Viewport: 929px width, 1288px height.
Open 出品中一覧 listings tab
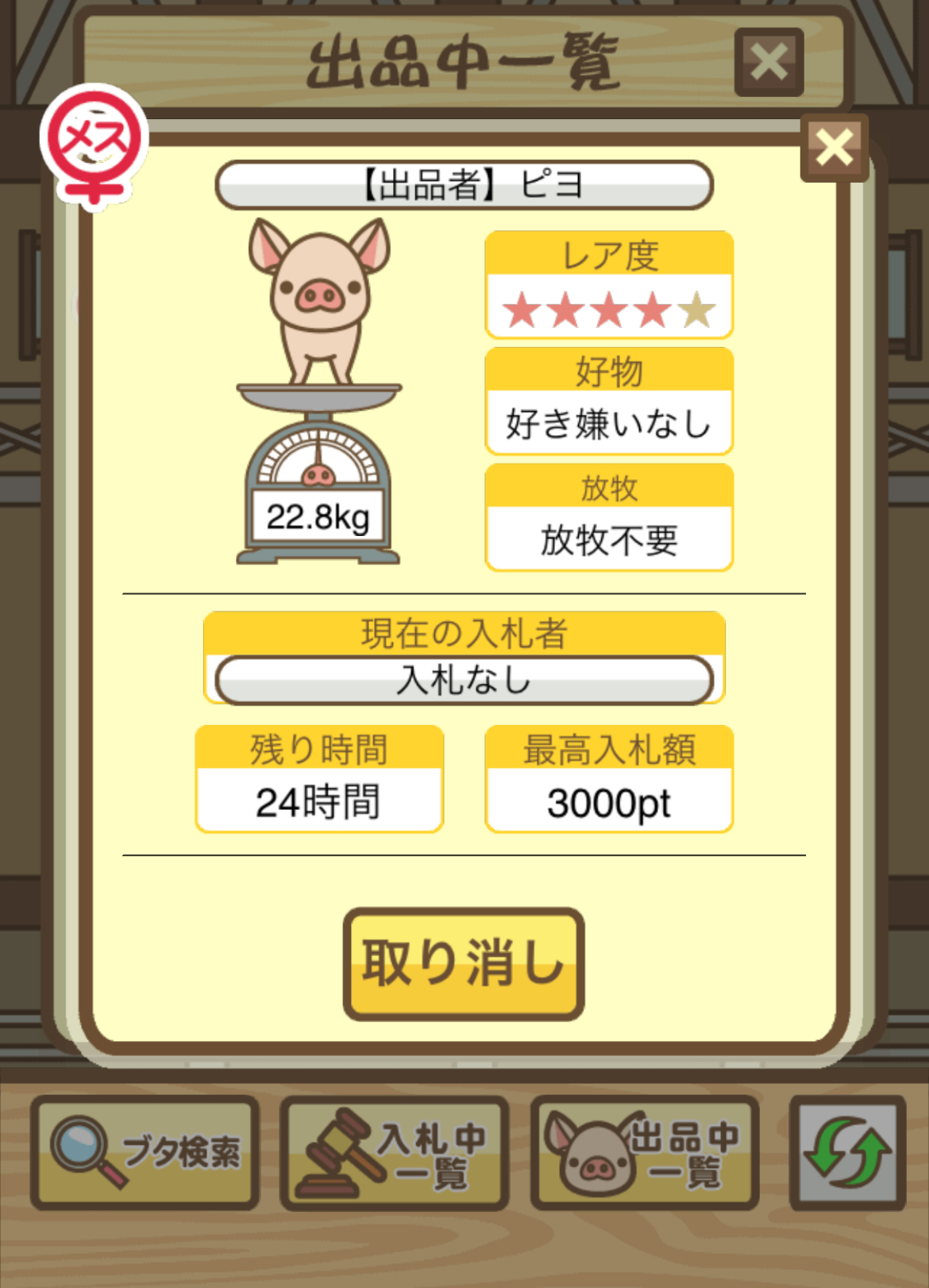coord(644,1152)
